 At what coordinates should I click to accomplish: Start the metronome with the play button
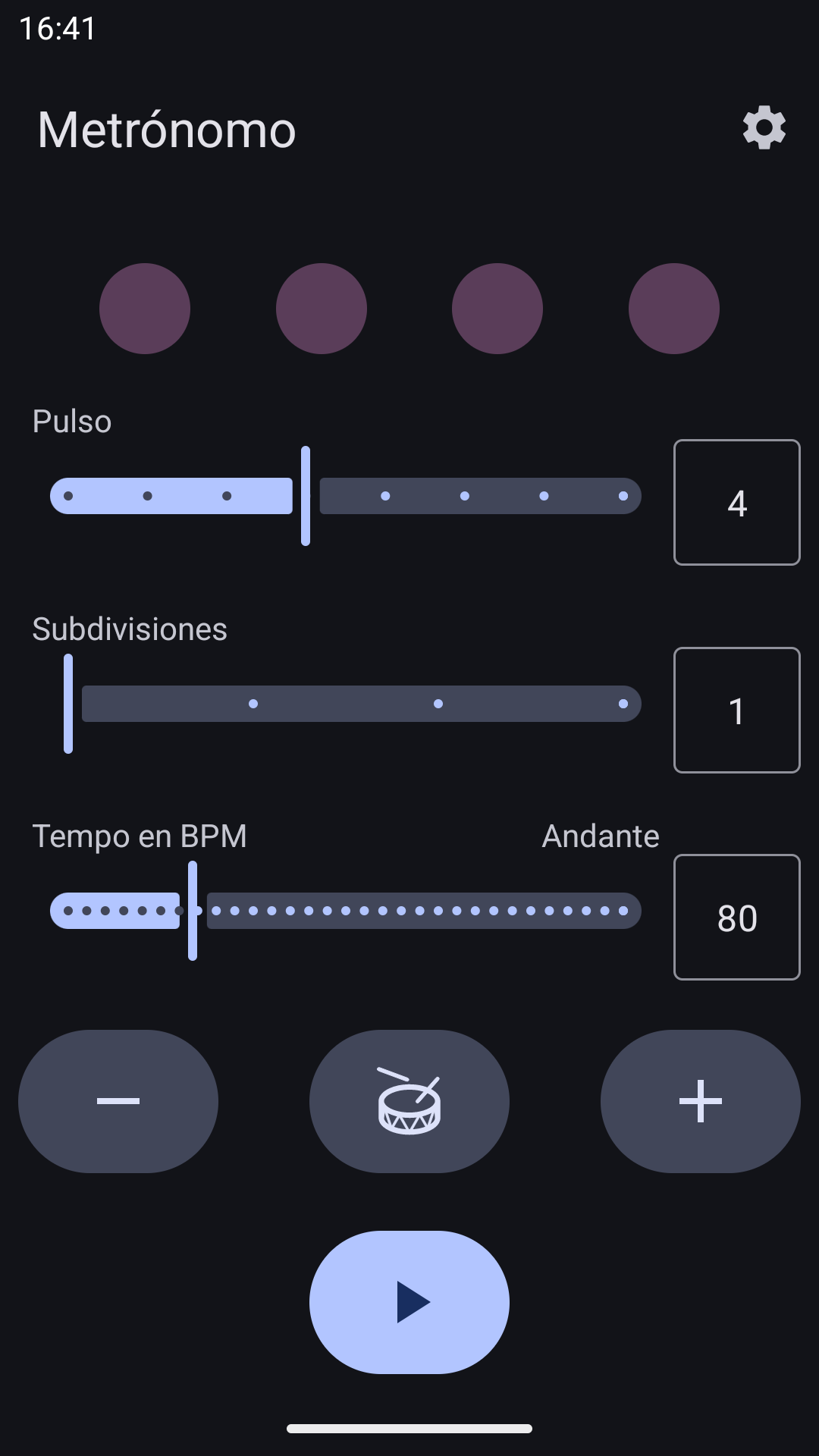409,1302
